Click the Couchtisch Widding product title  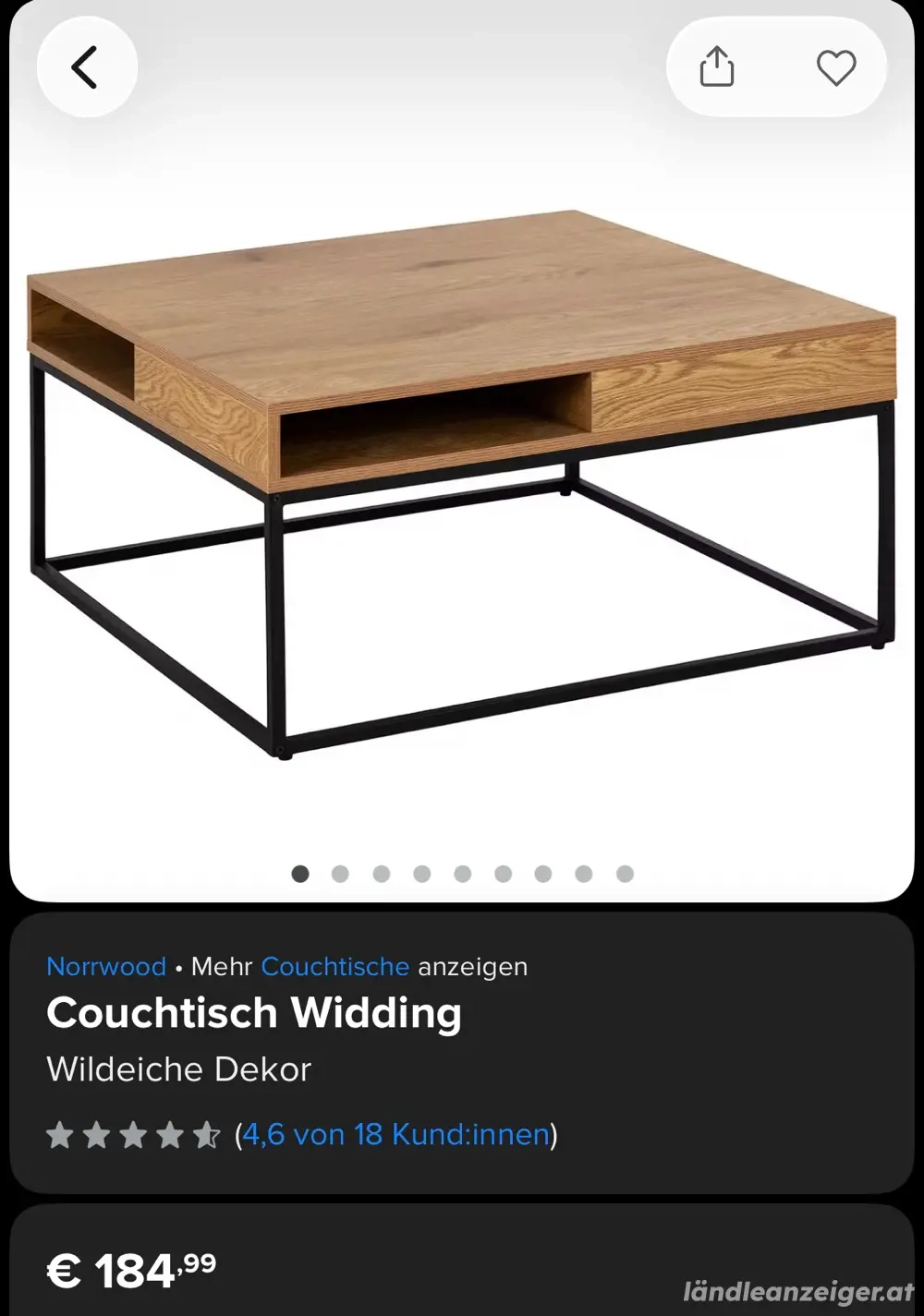click(x=254, y=1013)
